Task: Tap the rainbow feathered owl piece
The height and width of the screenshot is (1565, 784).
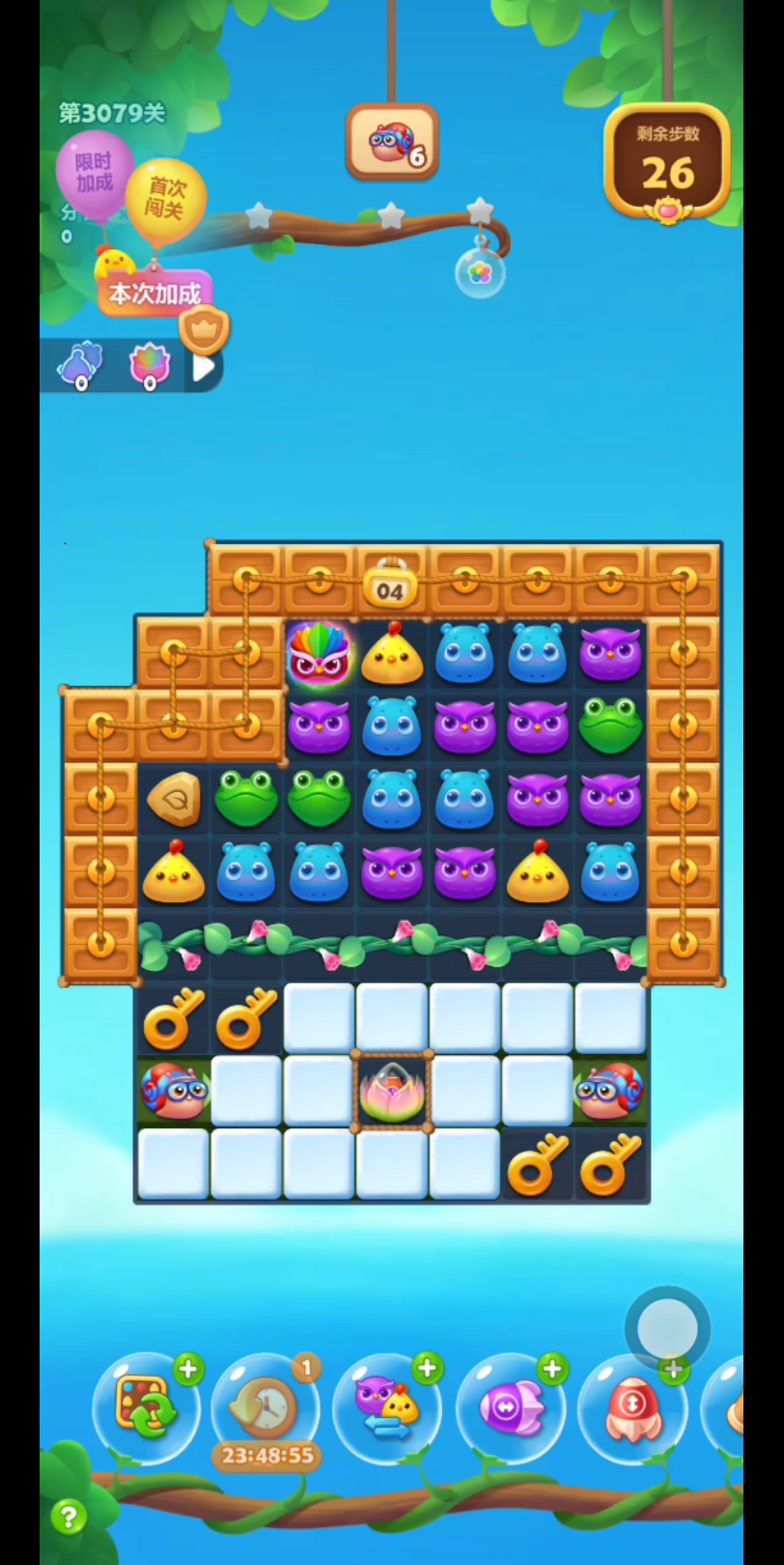Action: (x=319, y=654)
